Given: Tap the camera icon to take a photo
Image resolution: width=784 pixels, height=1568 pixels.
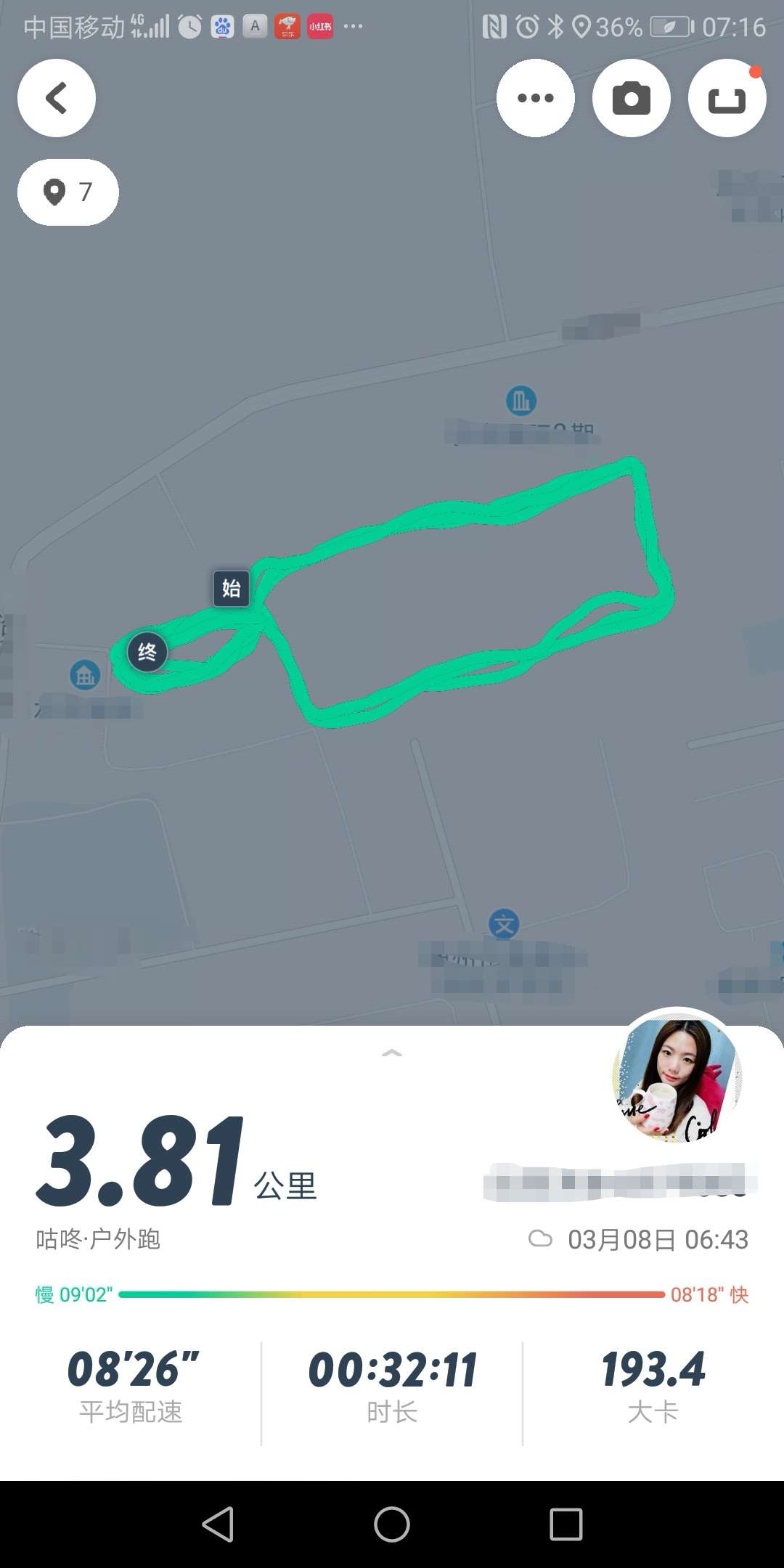Looking at the screenshot, I should click(632, 98).
